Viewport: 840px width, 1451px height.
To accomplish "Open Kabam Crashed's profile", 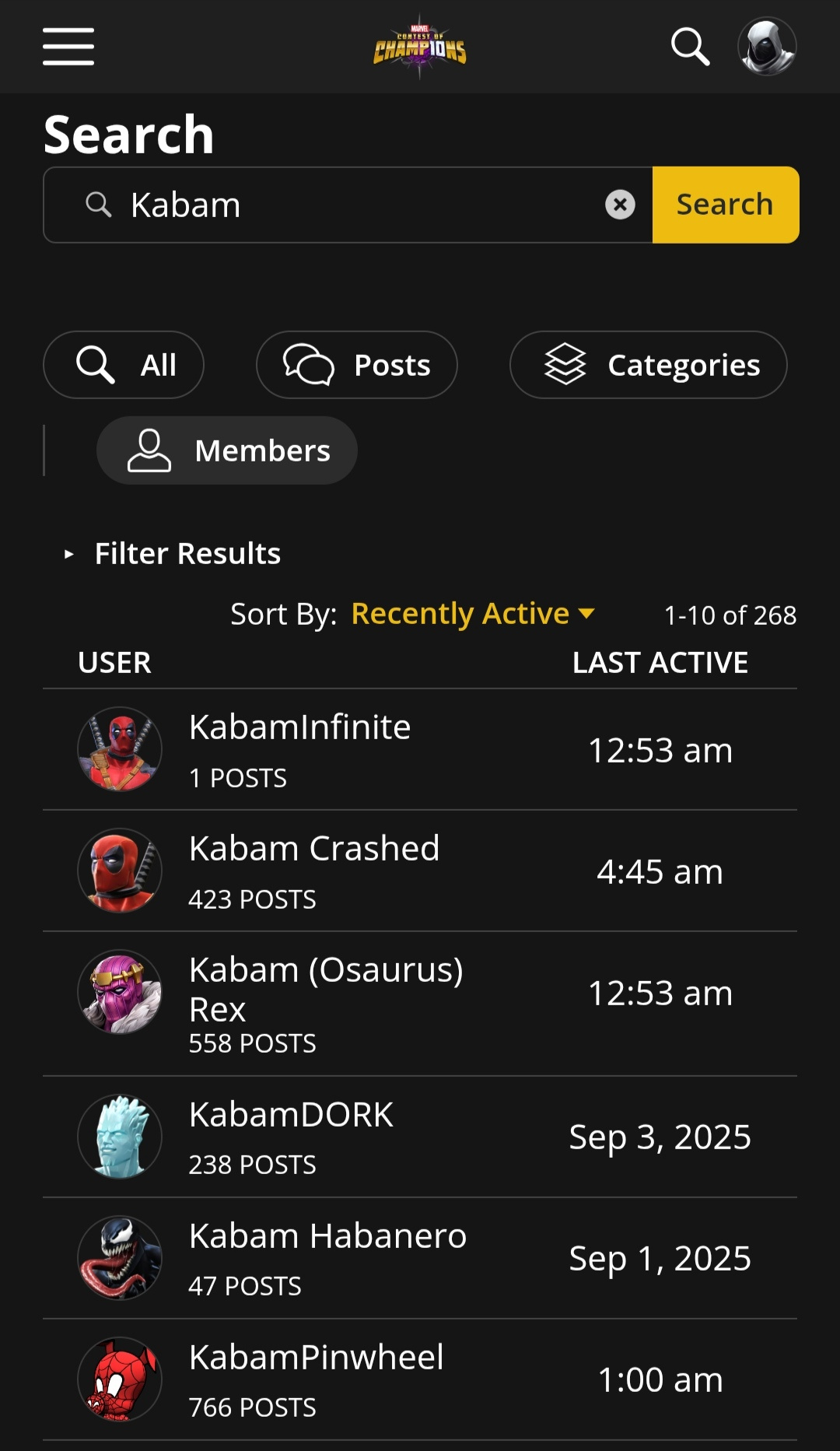I will (314, 849).
